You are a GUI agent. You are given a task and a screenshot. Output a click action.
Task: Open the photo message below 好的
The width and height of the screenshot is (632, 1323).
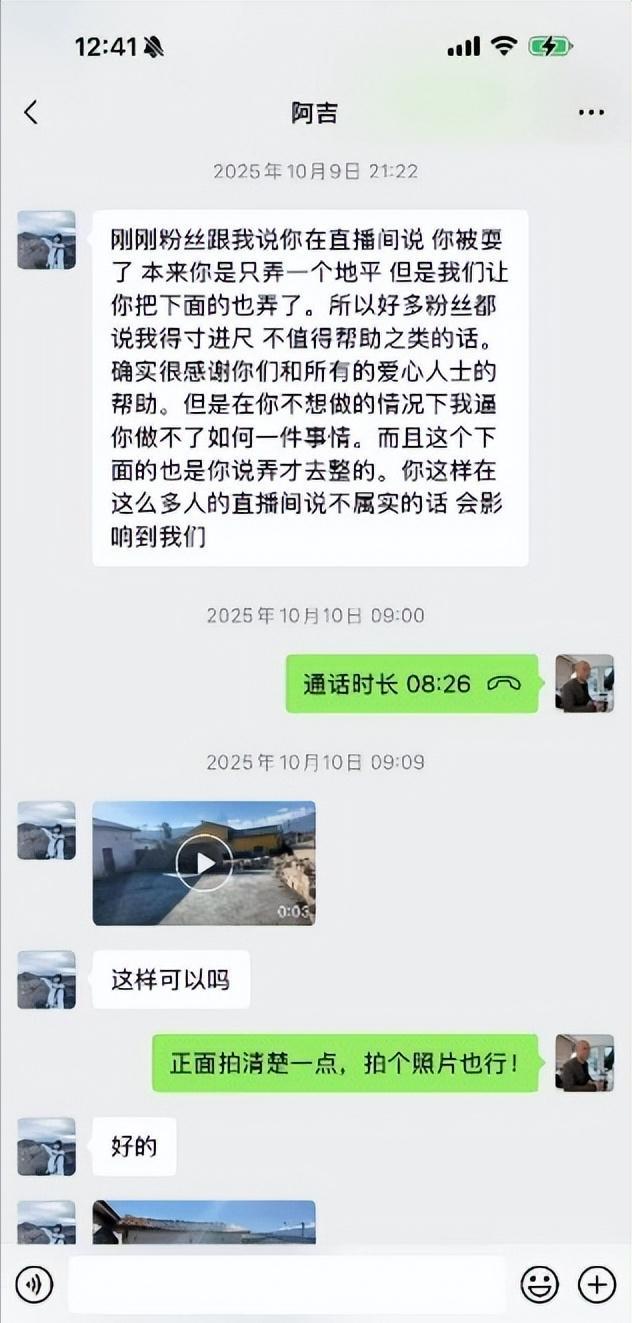(x=204, y=1222)
